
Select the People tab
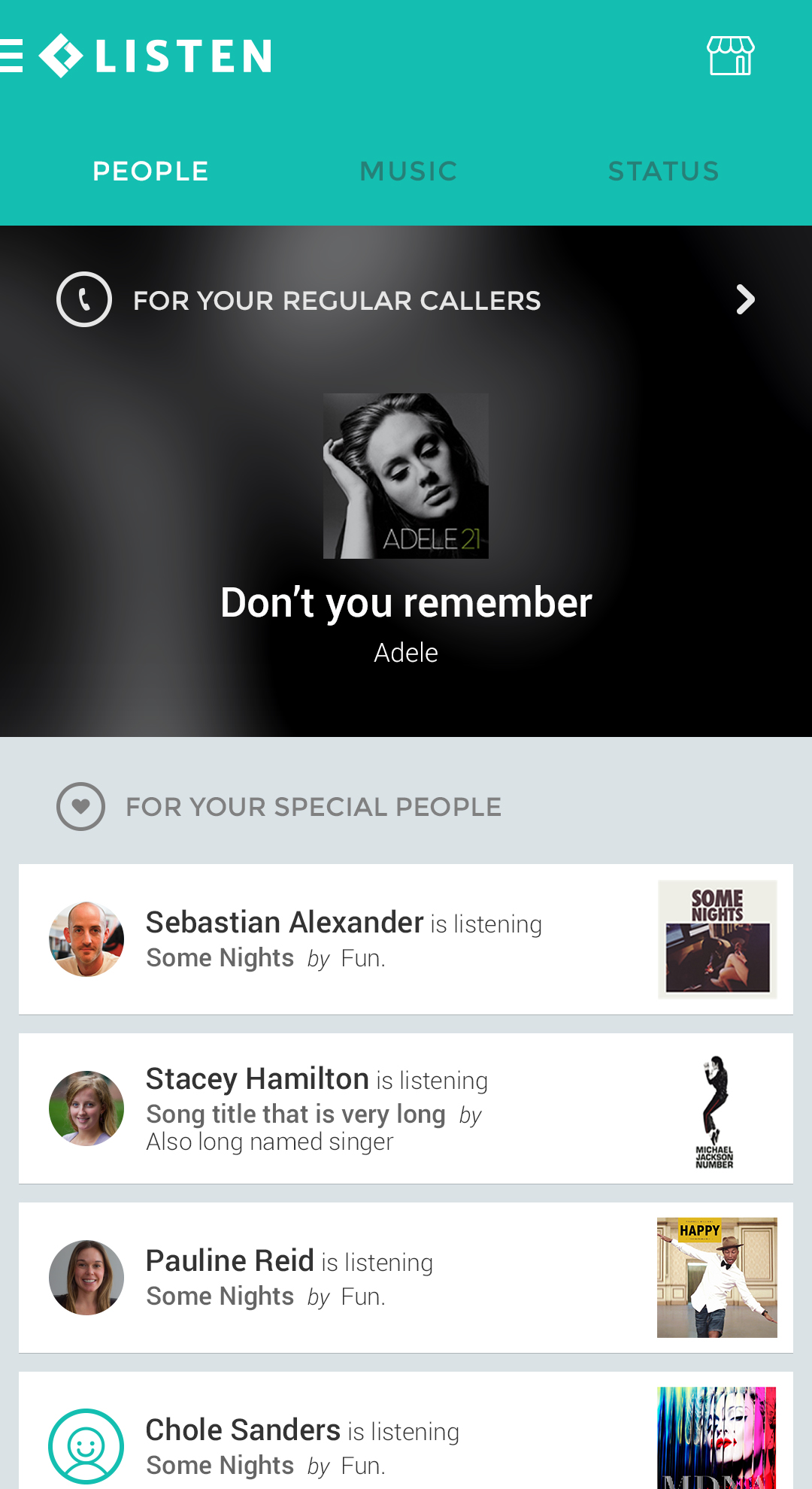150,171
